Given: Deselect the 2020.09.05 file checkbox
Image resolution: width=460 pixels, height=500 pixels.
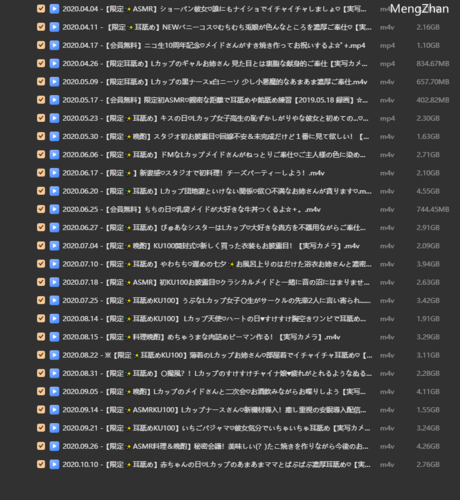Looking at the screenshot, I should [x=41, y=391].
